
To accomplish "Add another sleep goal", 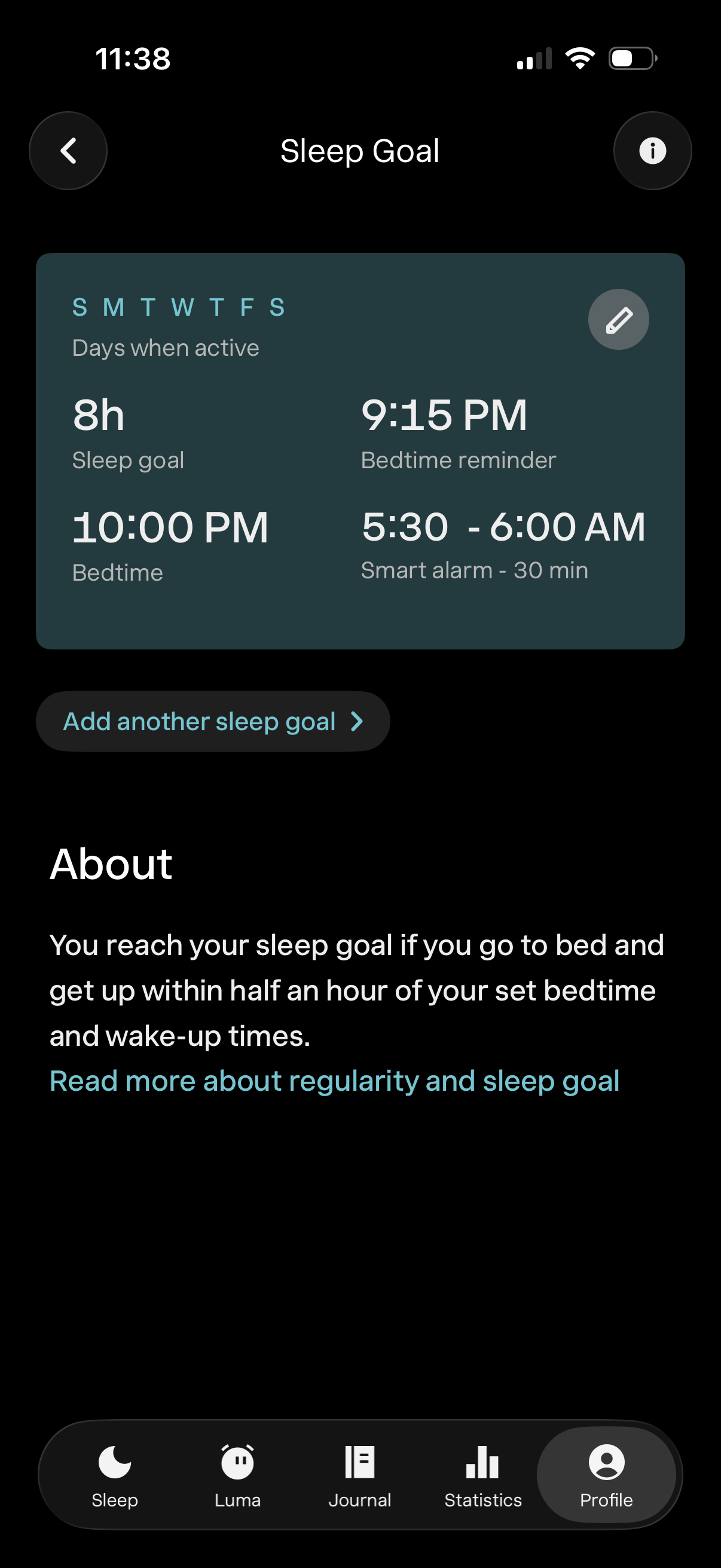I will pyautogui.click(x=213, y=721).
